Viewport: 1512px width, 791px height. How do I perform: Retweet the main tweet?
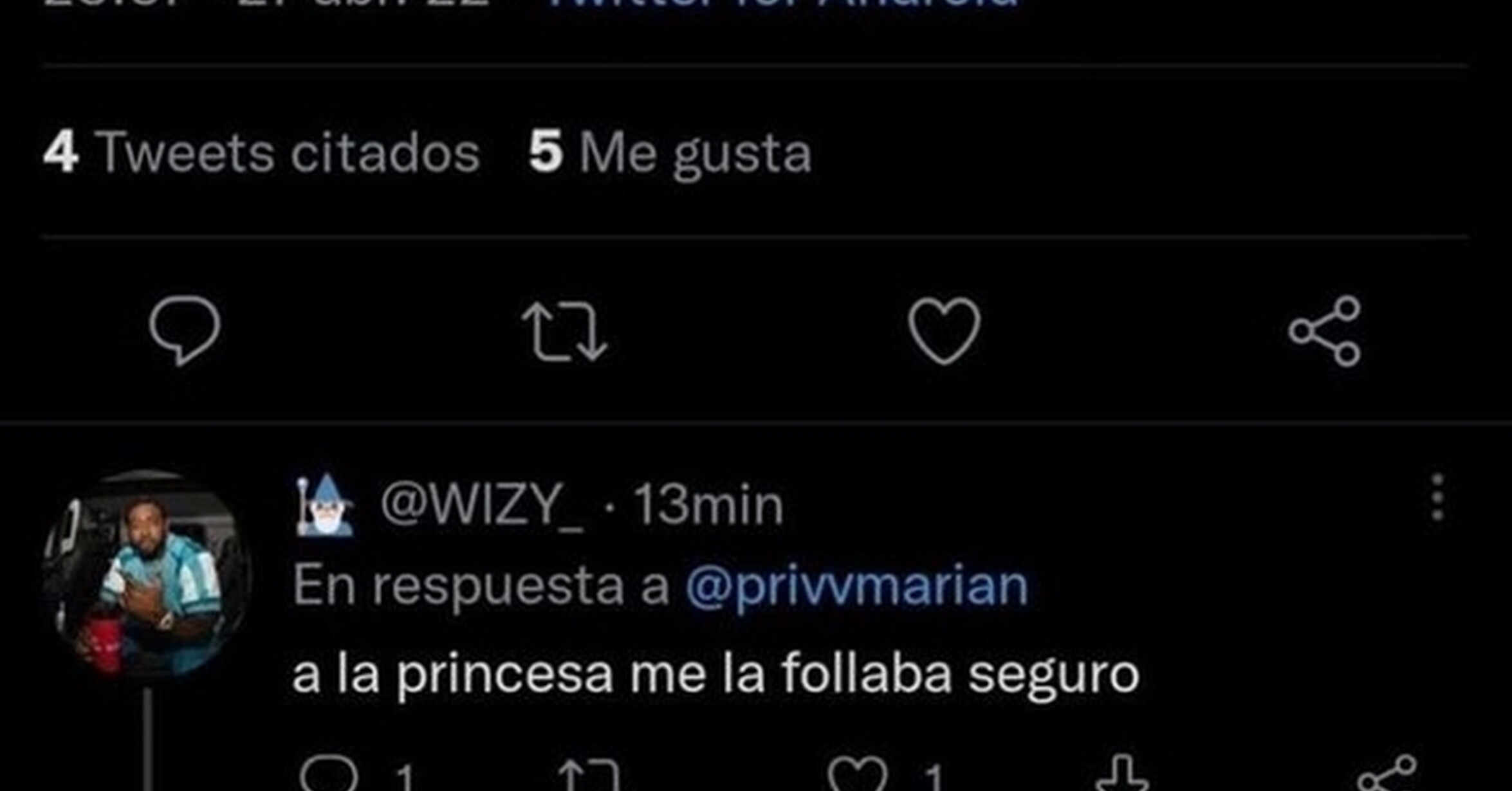tap(564, 332)
